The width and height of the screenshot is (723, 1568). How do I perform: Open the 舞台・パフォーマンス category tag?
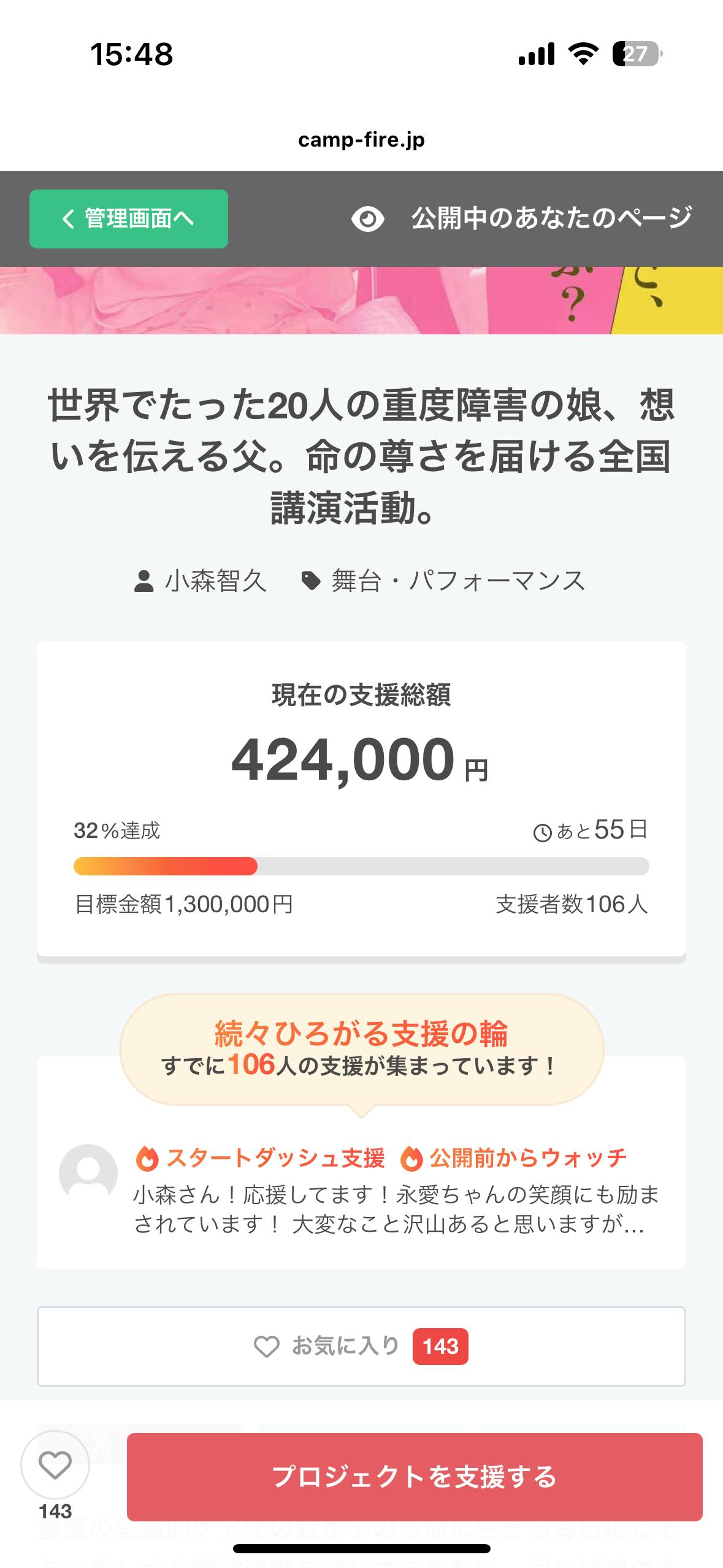pos(457,581)
